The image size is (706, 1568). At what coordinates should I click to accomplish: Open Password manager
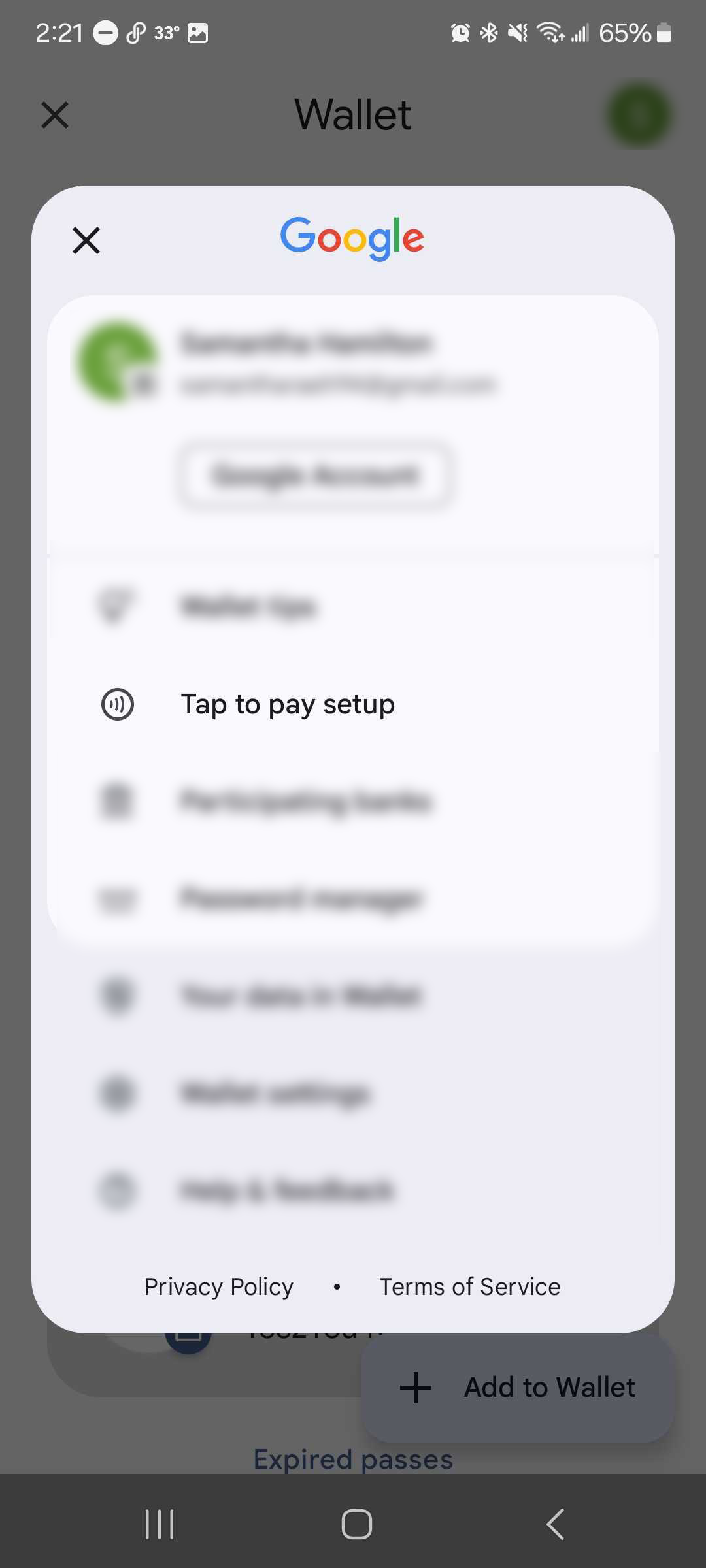coord(301,899)
